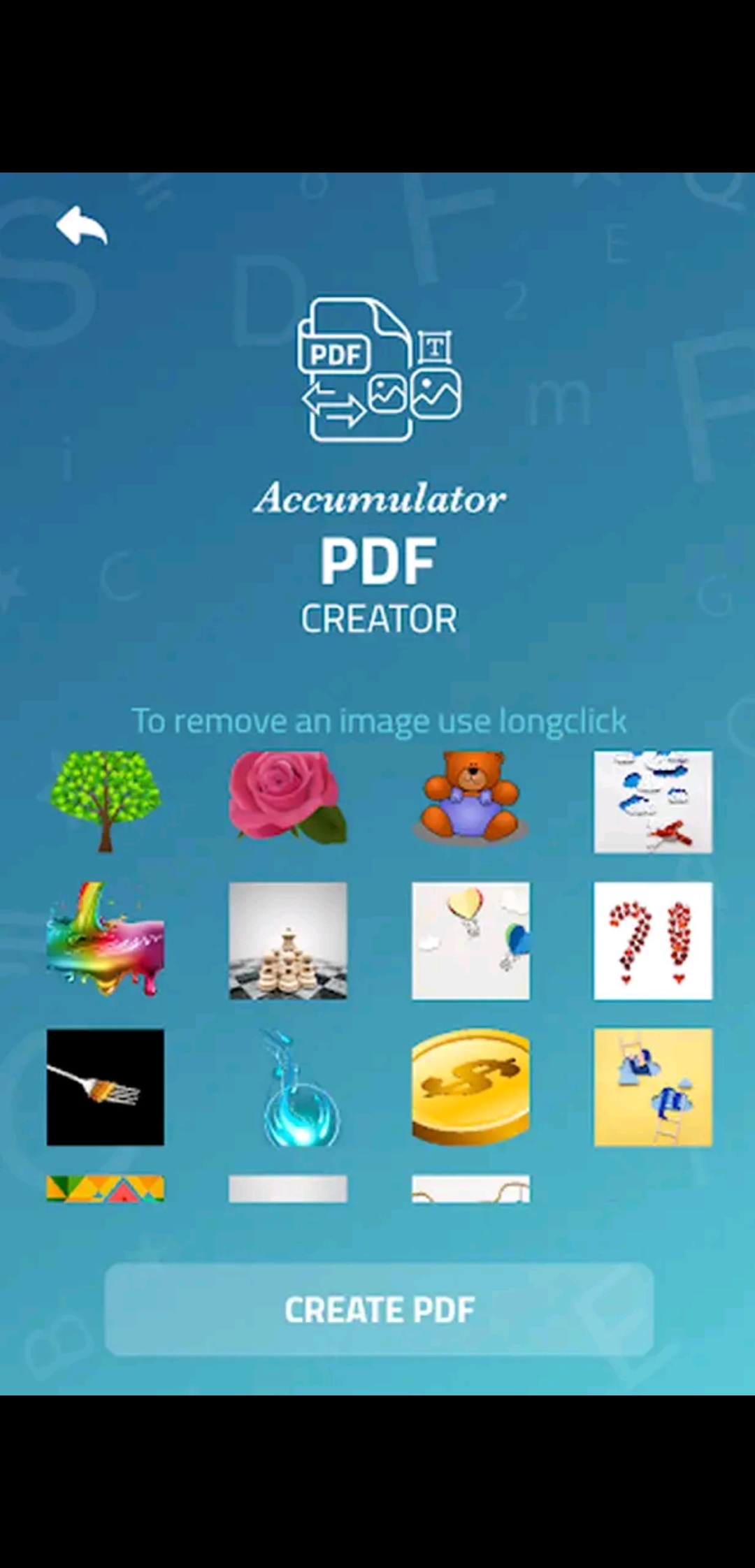Create the PDF from selected images
Image resolution: width=755 pixels, height=1568 pixels.
[x=379, y=1310]
